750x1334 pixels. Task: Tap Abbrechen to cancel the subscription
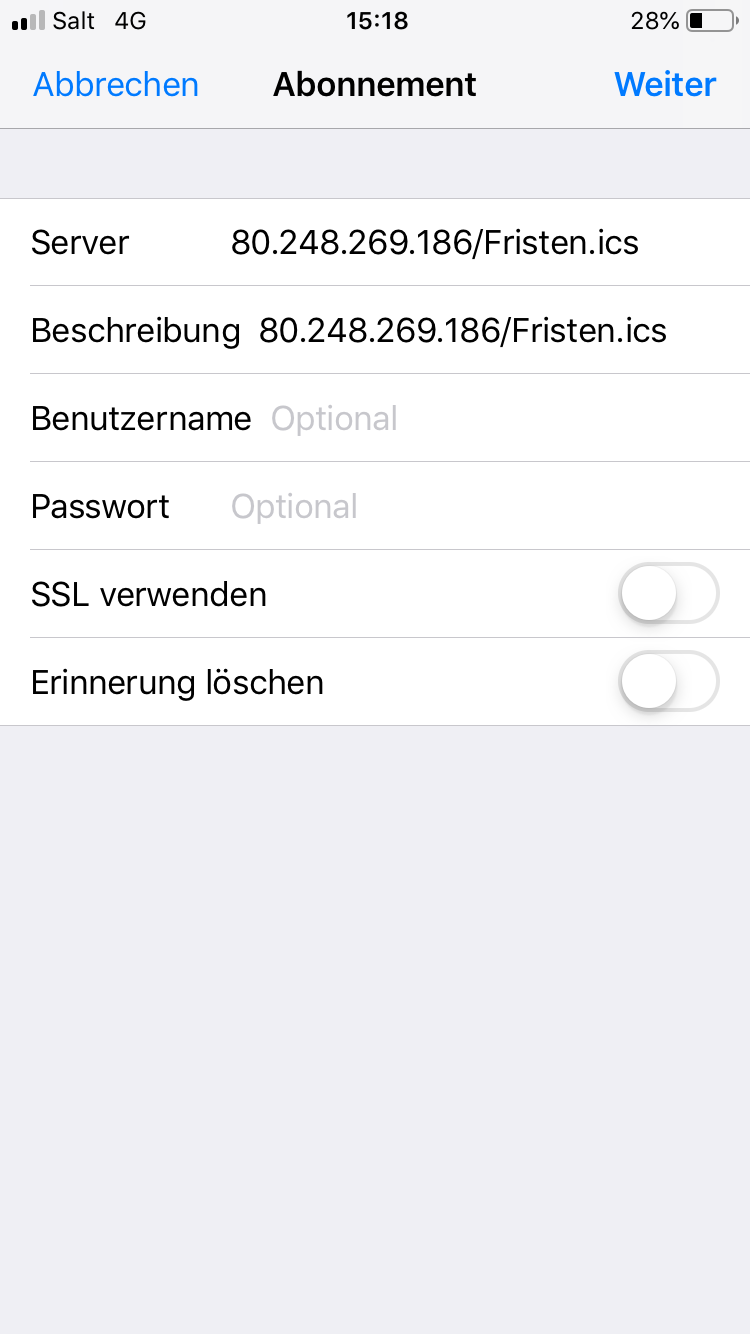pyautogui.click(x=116, y=85)
